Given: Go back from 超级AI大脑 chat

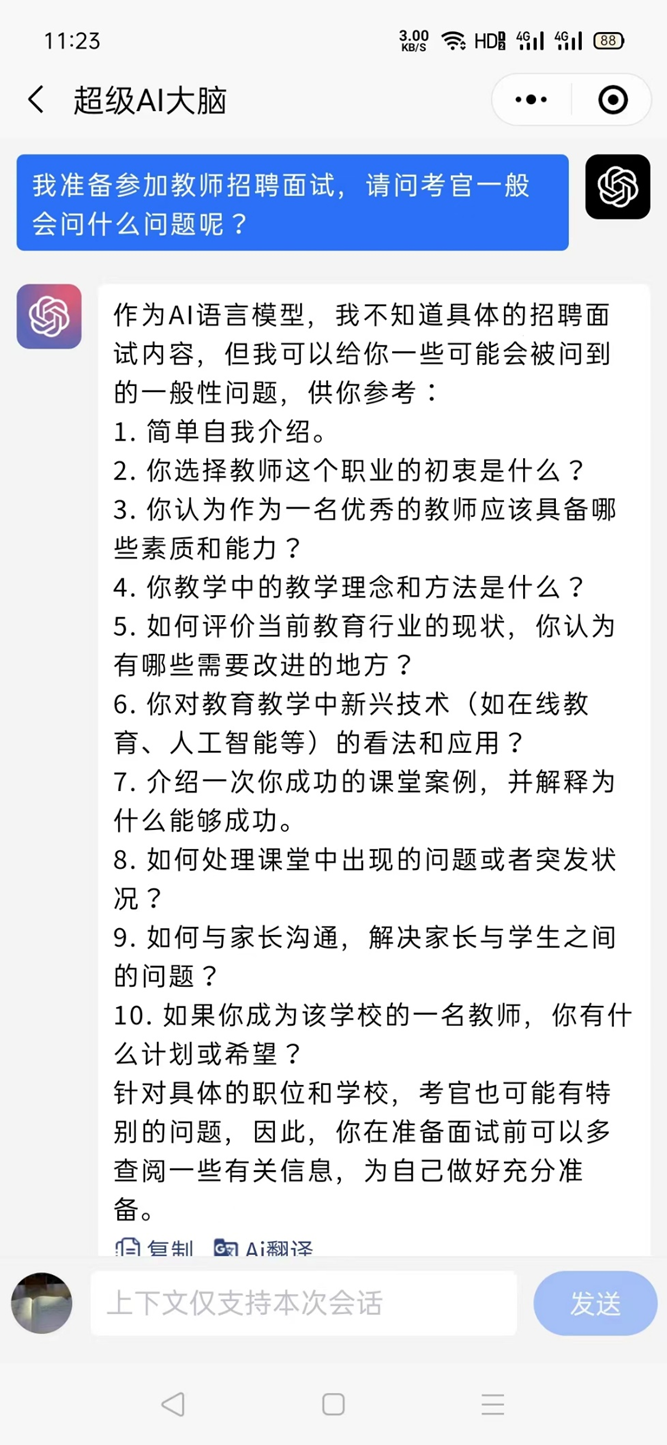Looking at the screenshot, I should pyautogui.click(x=36, y=100).
